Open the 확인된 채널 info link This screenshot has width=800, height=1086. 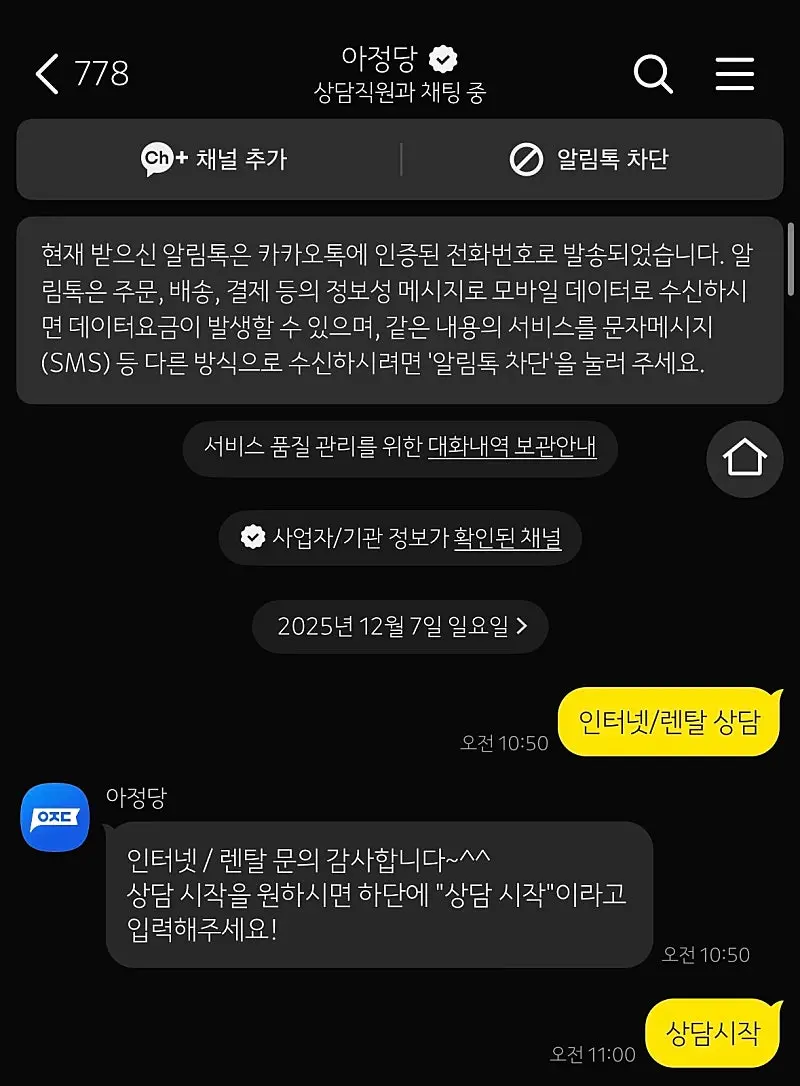507,538
